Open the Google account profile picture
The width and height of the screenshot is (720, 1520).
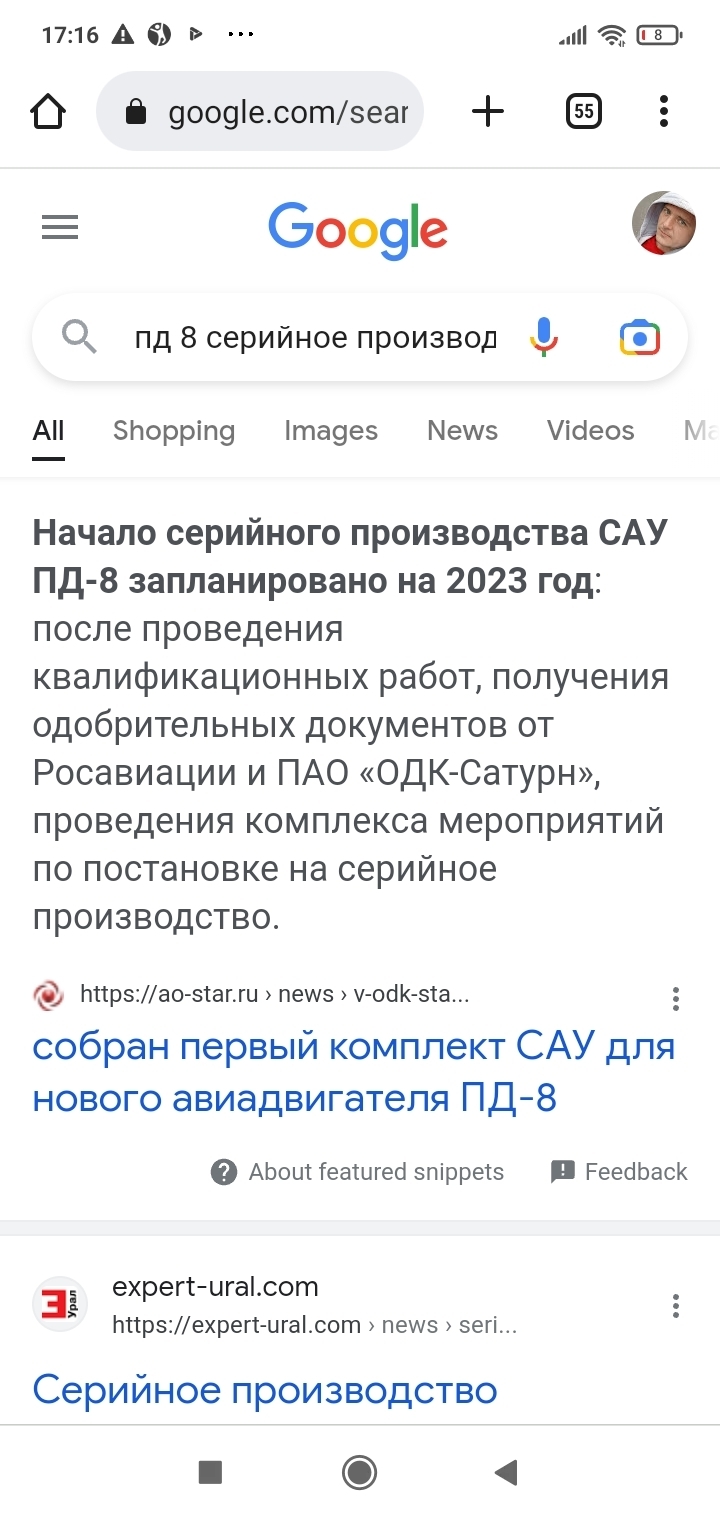tap(664, 223)
